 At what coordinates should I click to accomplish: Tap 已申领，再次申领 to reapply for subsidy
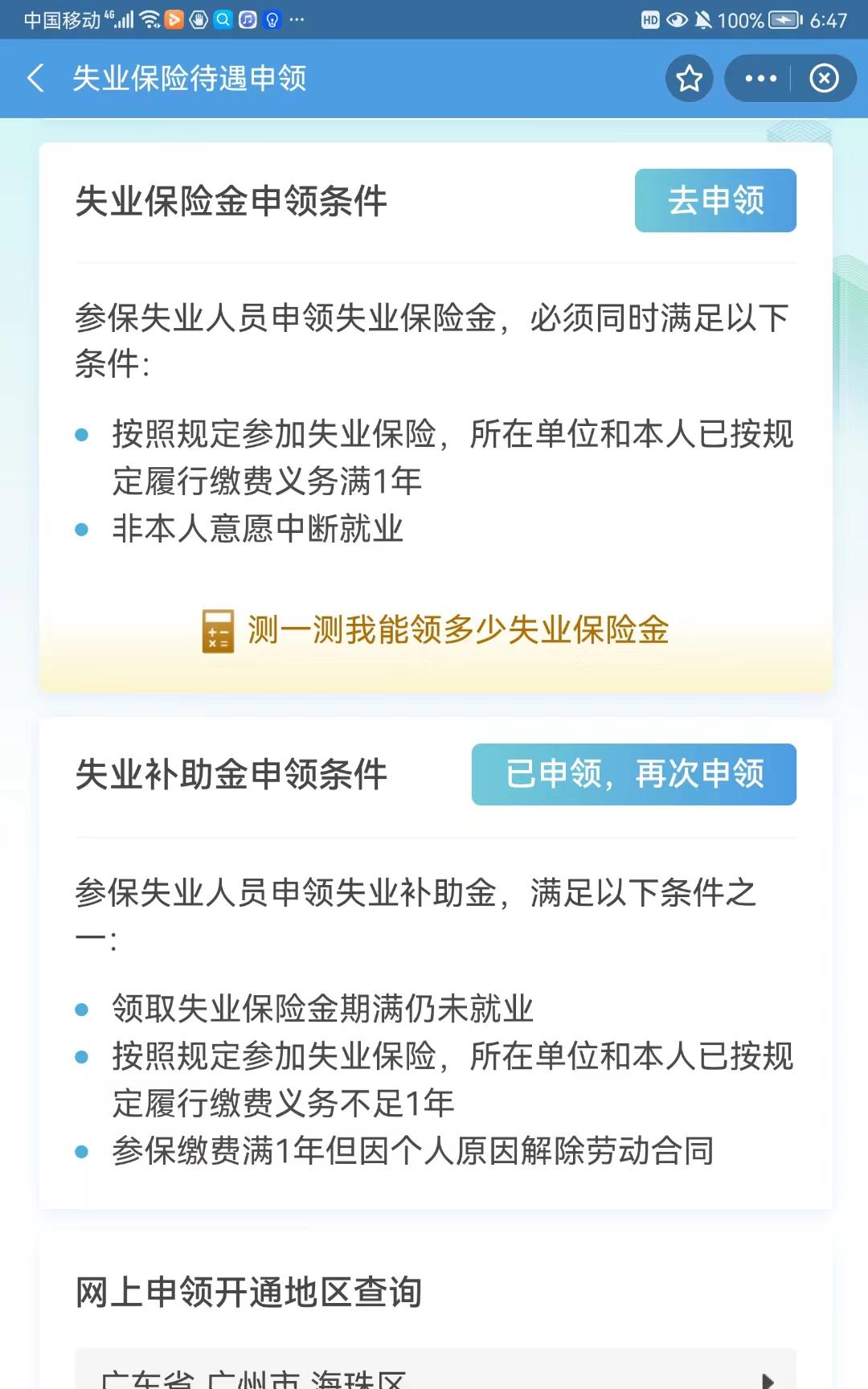tap(634, 773)
